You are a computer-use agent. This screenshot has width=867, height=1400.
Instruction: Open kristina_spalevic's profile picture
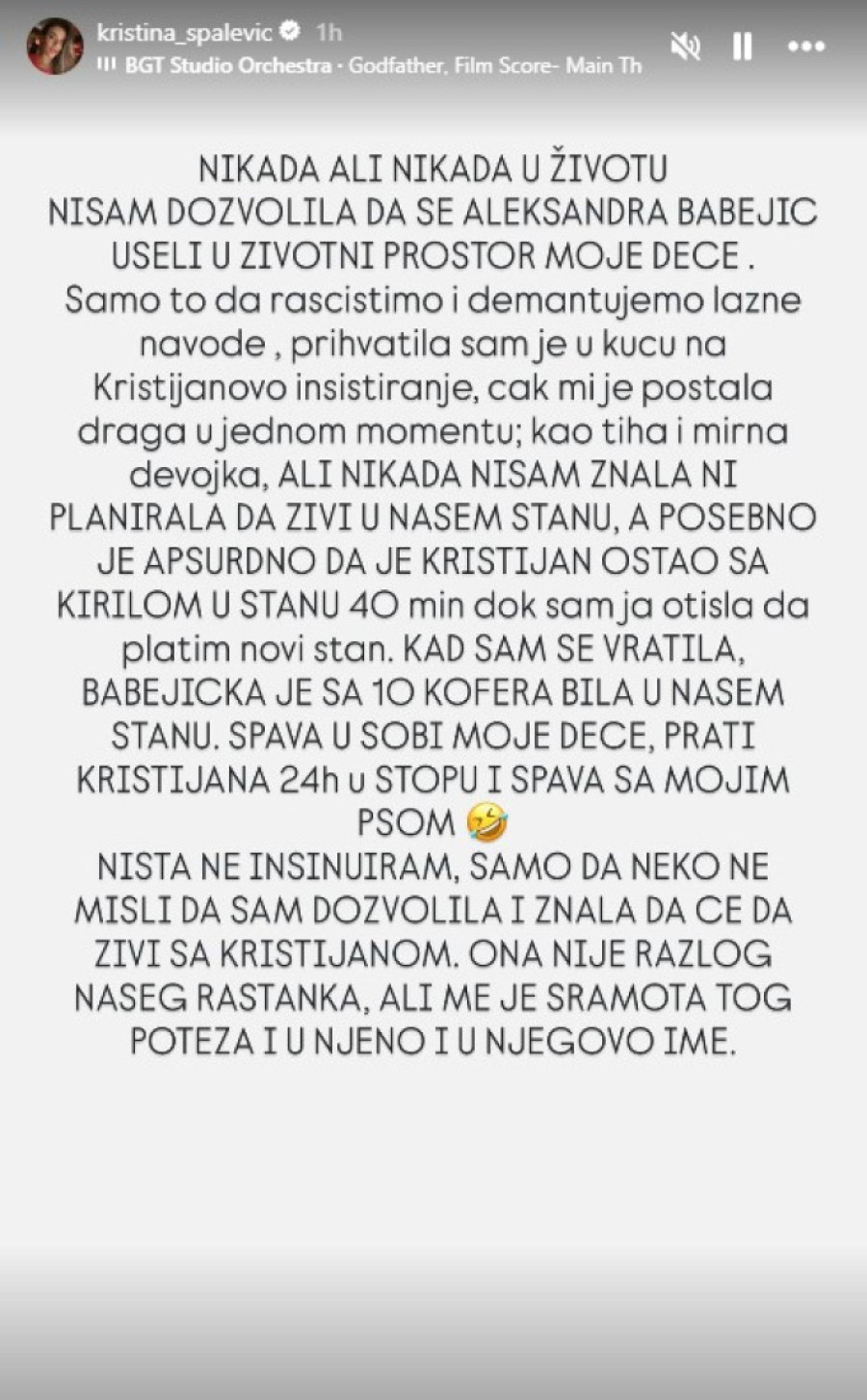click(x=54, y=46)
